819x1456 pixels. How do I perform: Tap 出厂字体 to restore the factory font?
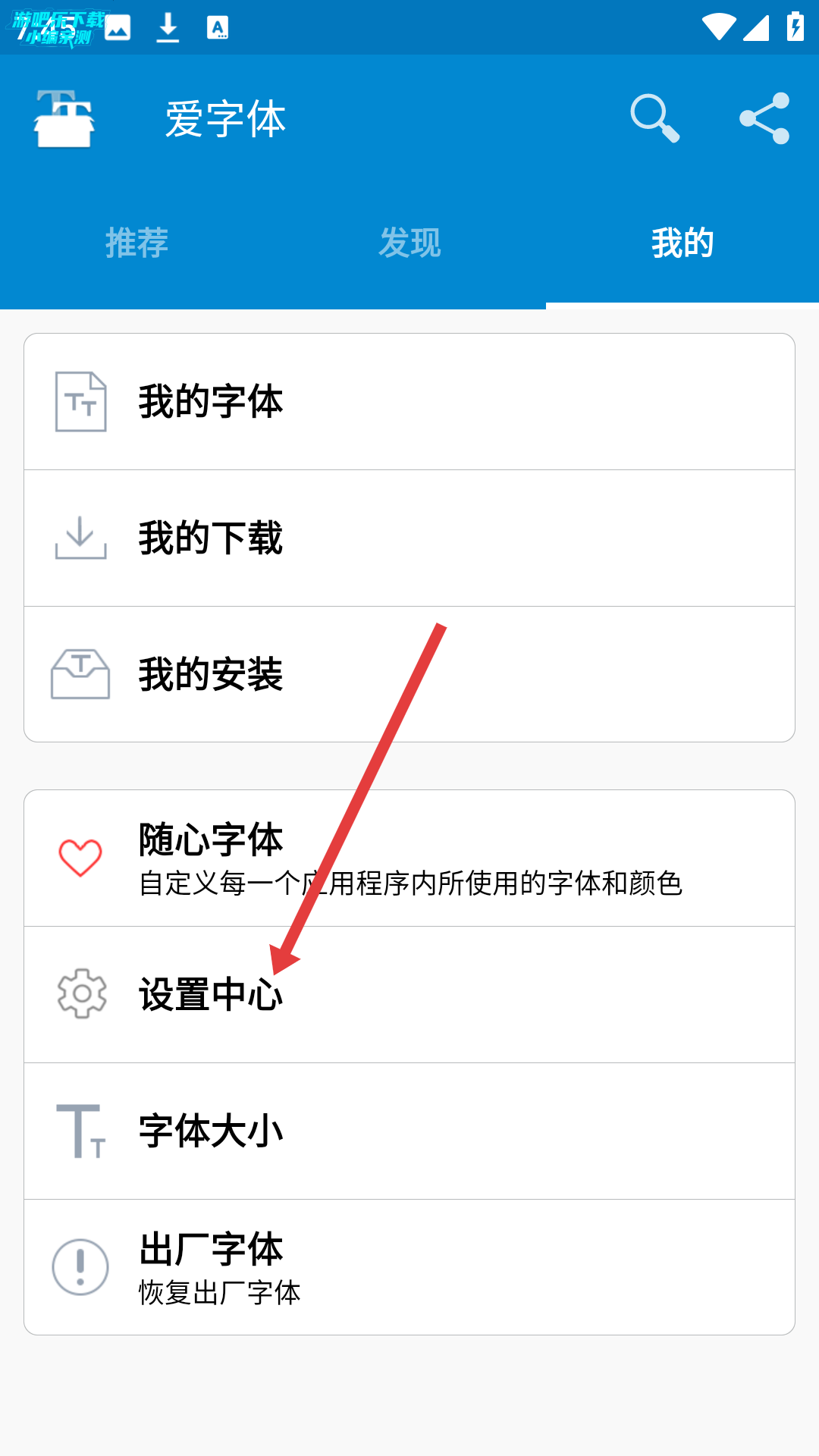pos(409,1268)
